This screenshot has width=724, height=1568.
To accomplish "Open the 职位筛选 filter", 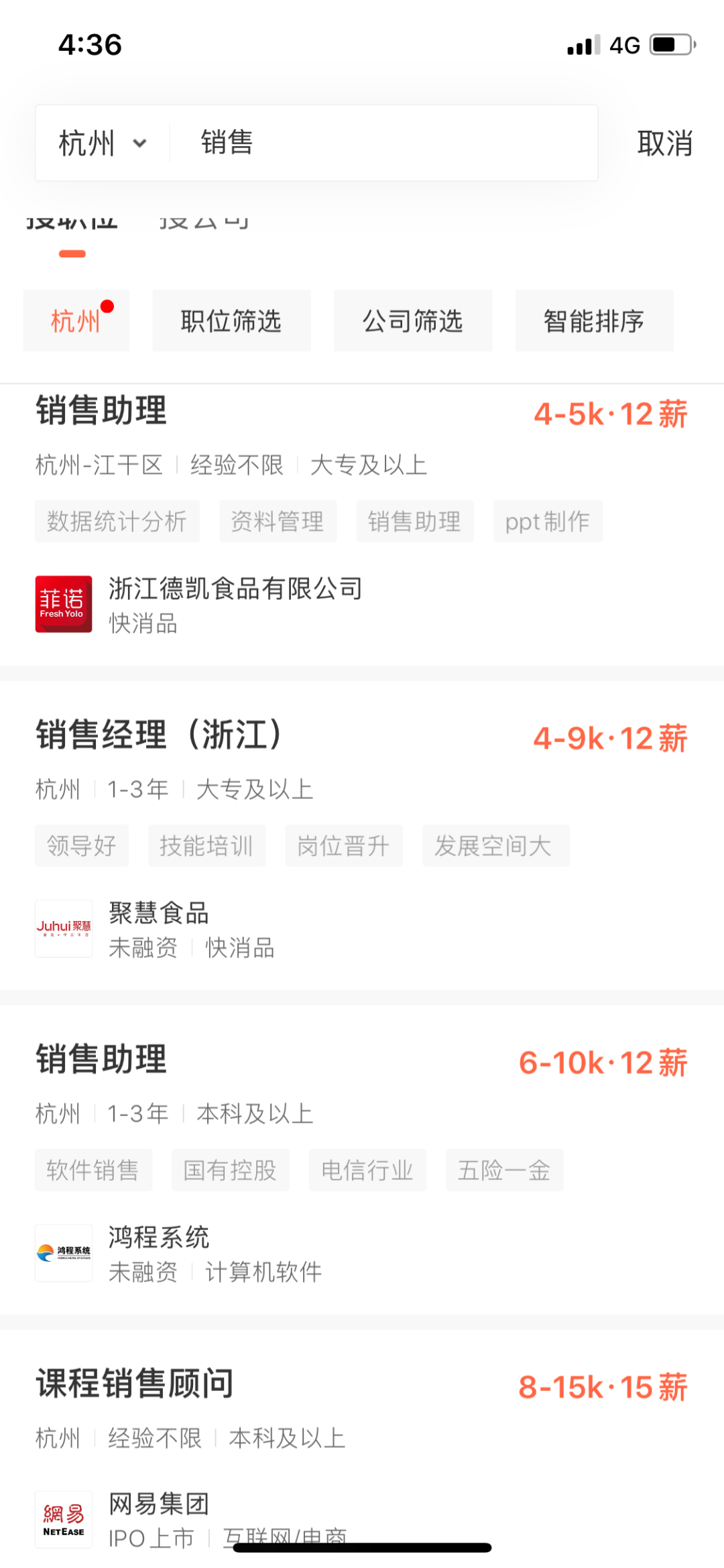I will (x=231, y=320).
